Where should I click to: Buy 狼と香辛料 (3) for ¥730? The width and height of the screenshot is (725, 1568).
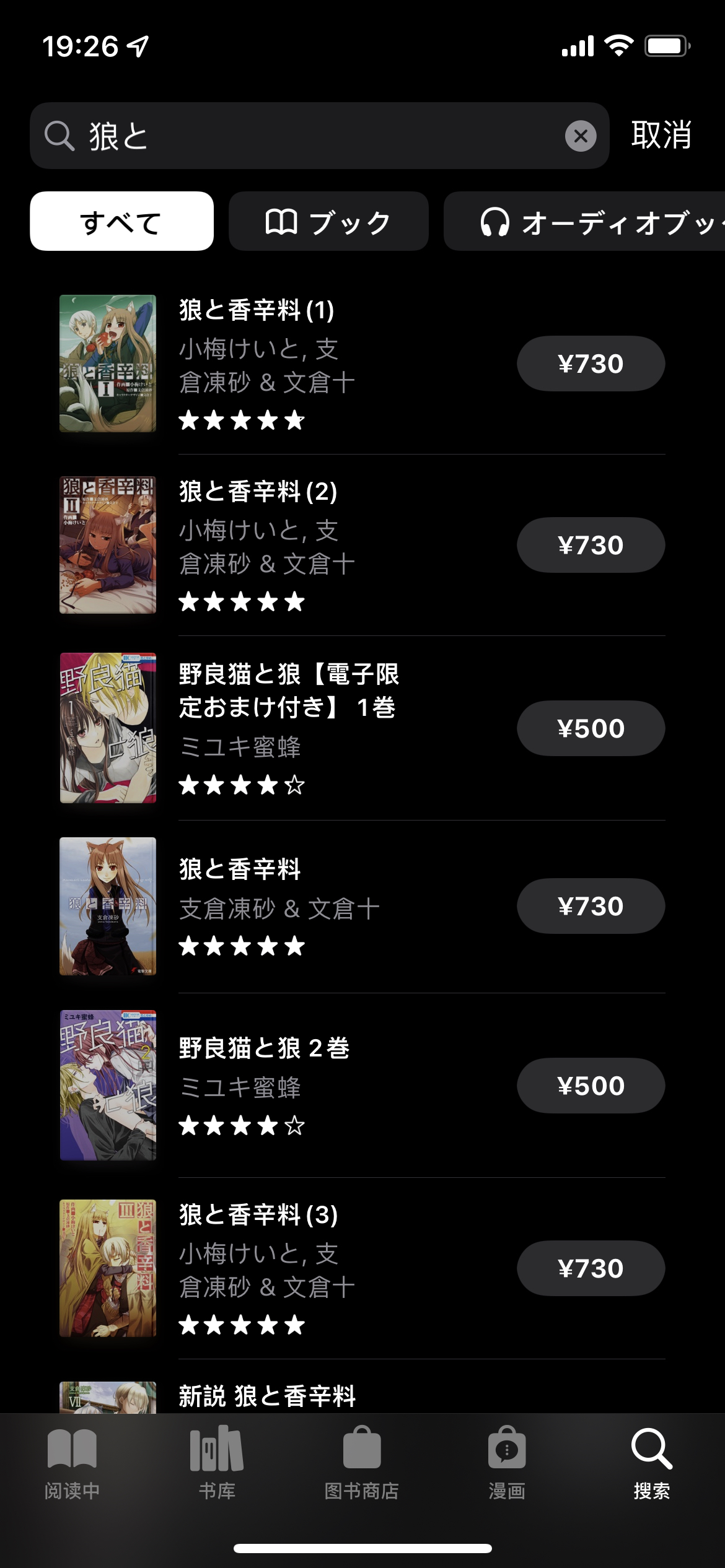tap(591, 1268)
